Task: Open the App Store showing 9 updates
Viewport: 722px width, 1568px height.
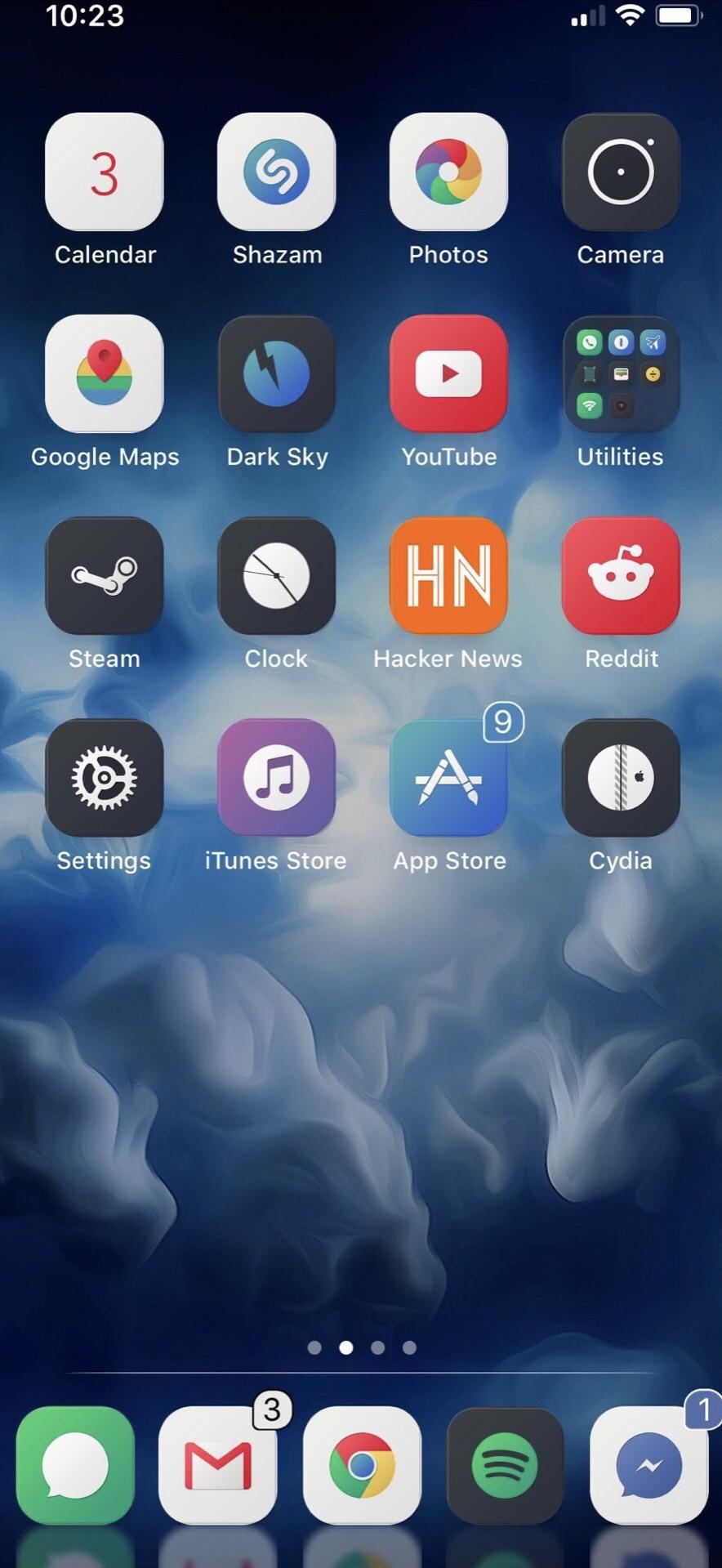Action: click(448, 777)
